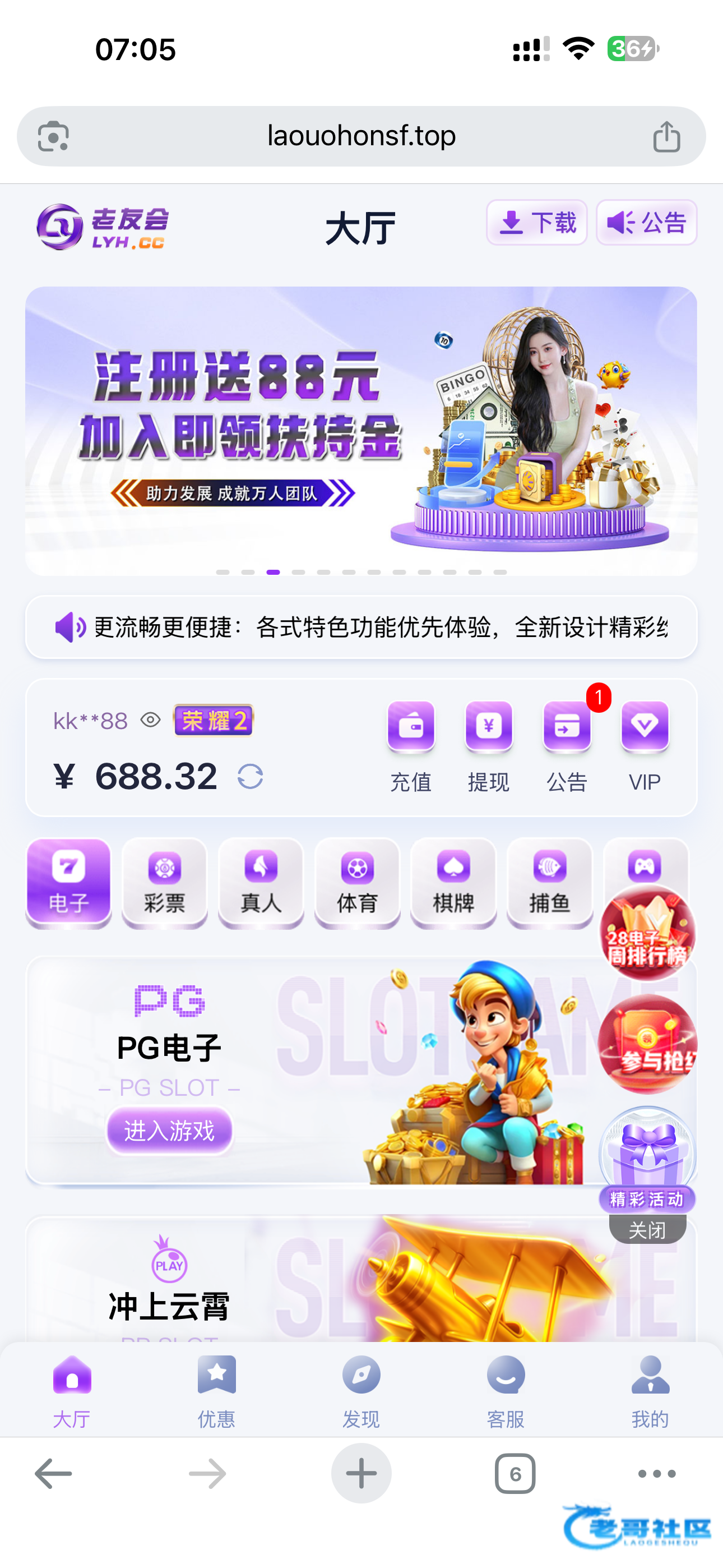723x1568 pixels.
Task: Tap the browser share icon in address bar
Action: tap(666, 136)
